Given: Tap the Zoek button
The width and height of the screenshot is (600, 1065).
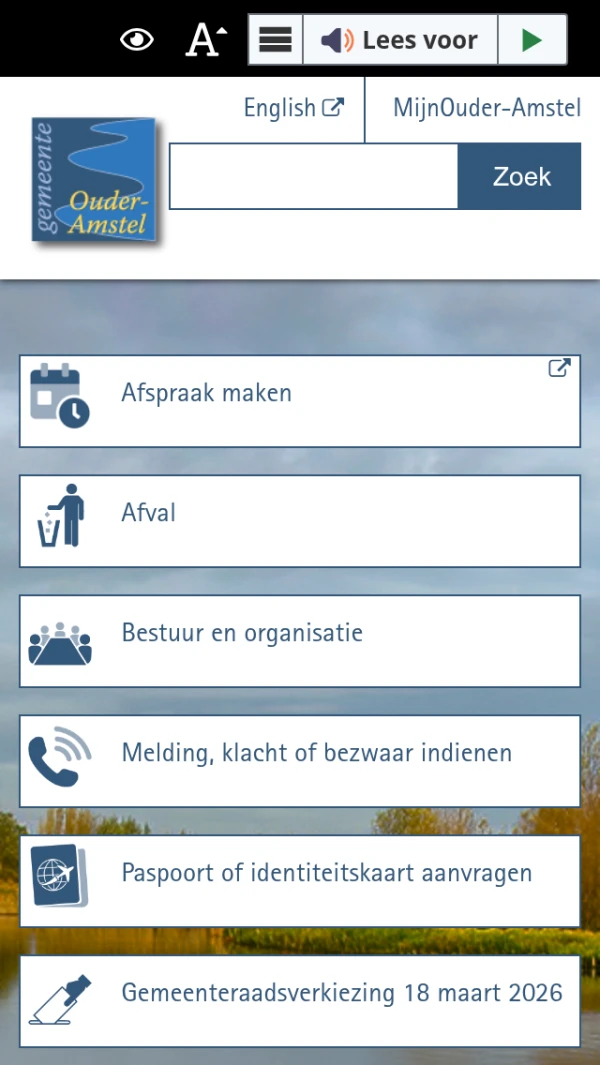Looking at the screenshot, I should coord(520,177).
